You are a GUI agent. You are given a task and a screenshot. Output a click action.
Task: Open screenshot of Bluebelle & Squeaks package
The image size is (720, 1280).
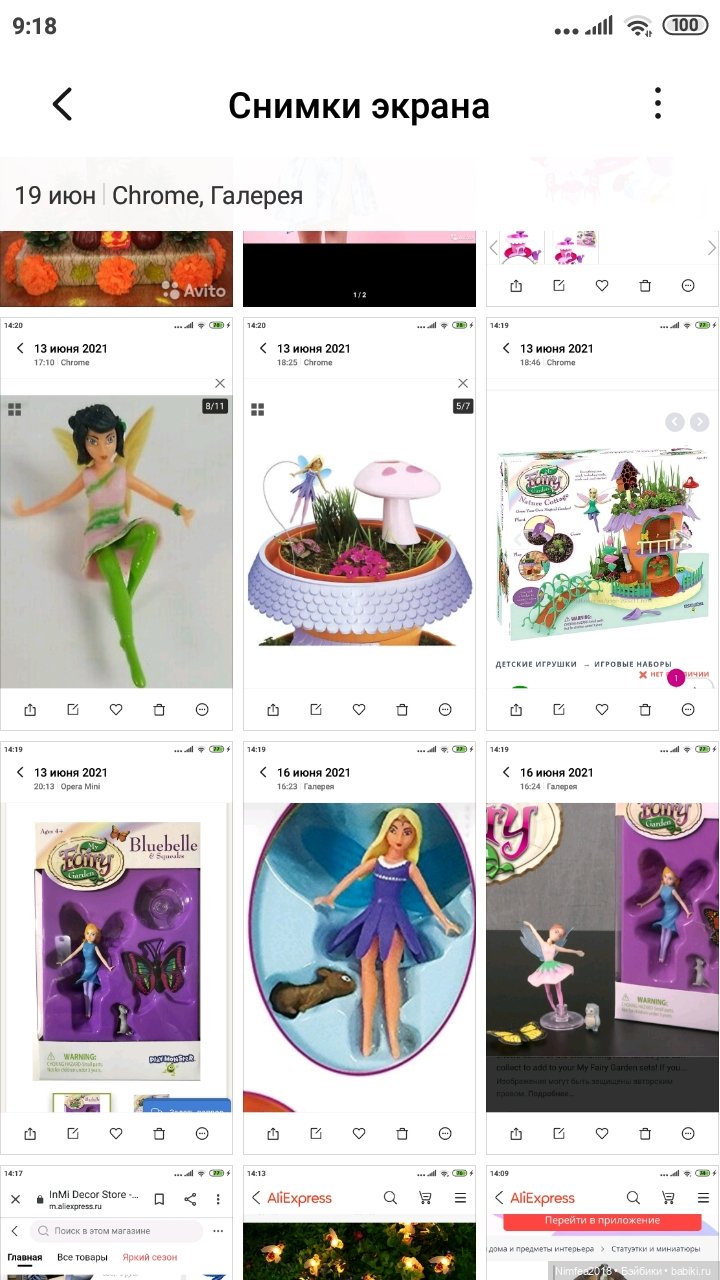point(116,948)
